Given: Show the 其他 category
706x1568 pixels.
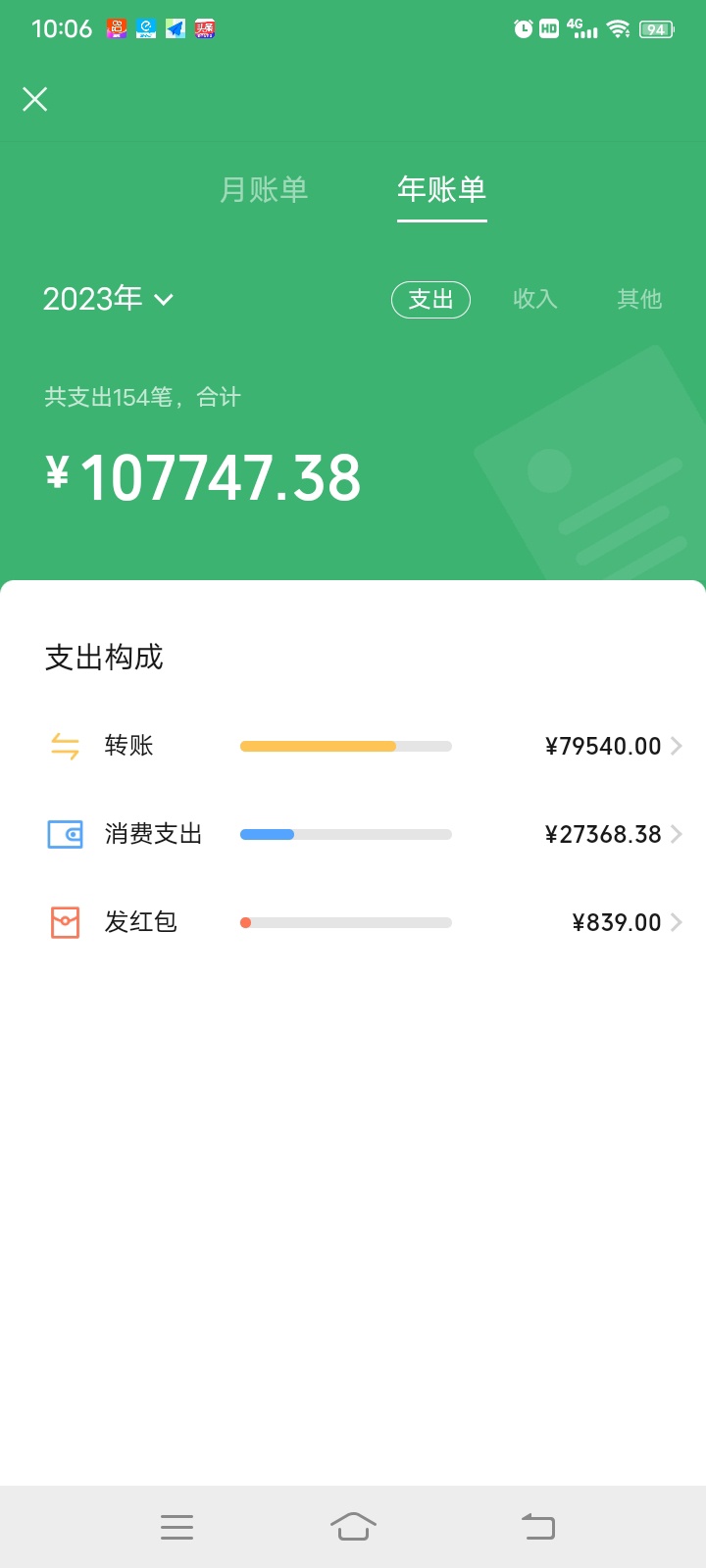Looking at the screenshot, I should click(638, 299).
